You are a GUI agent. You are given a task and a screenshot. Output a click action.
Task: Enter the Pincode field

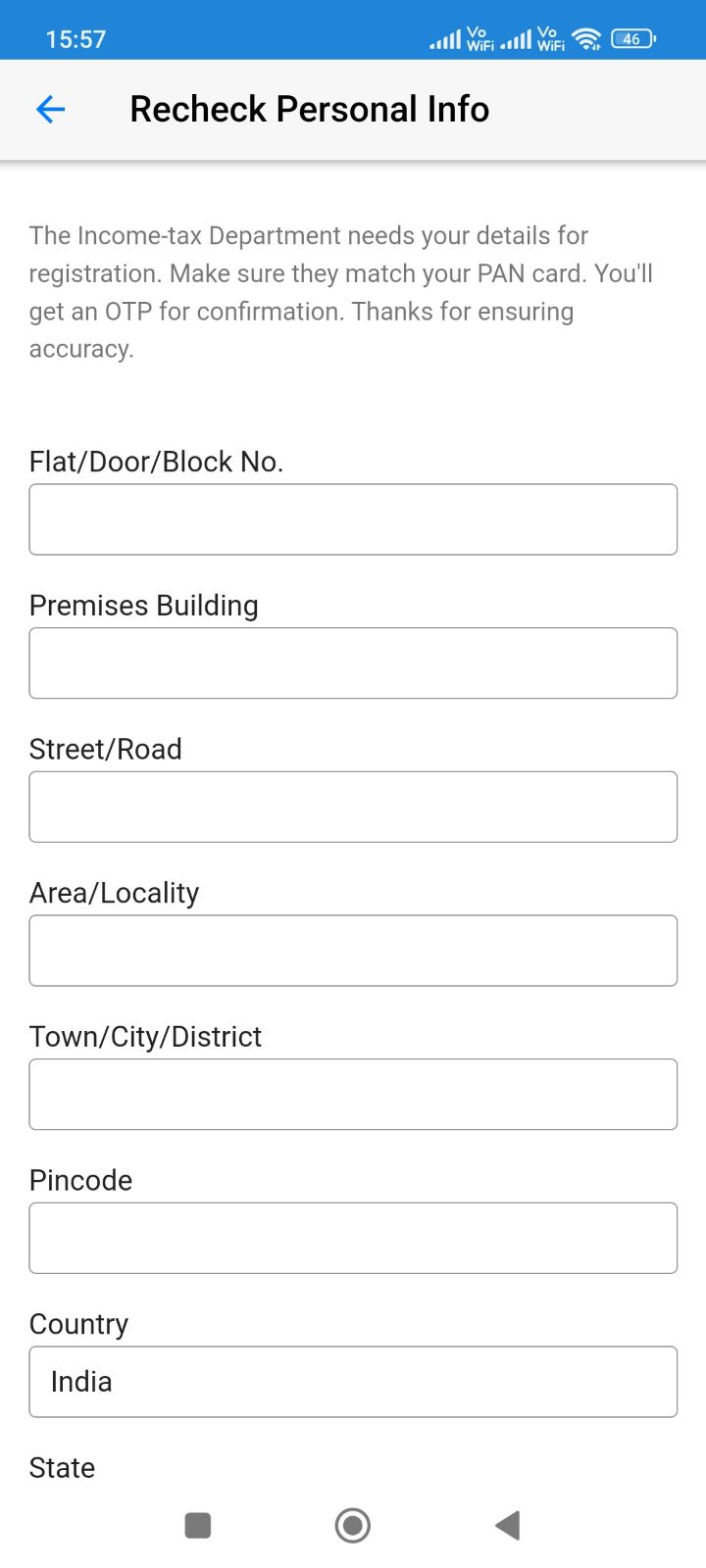tap(353, 1238)
